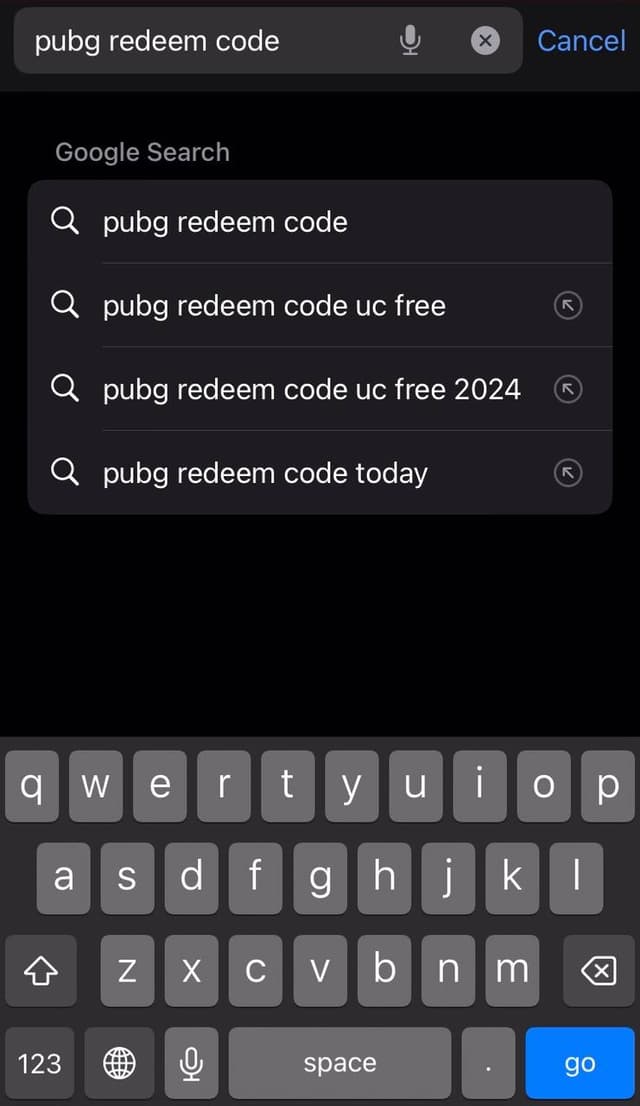Select suggestion 'pubg redeem code'
This screenshot has height=1106, width=640.
226,222
